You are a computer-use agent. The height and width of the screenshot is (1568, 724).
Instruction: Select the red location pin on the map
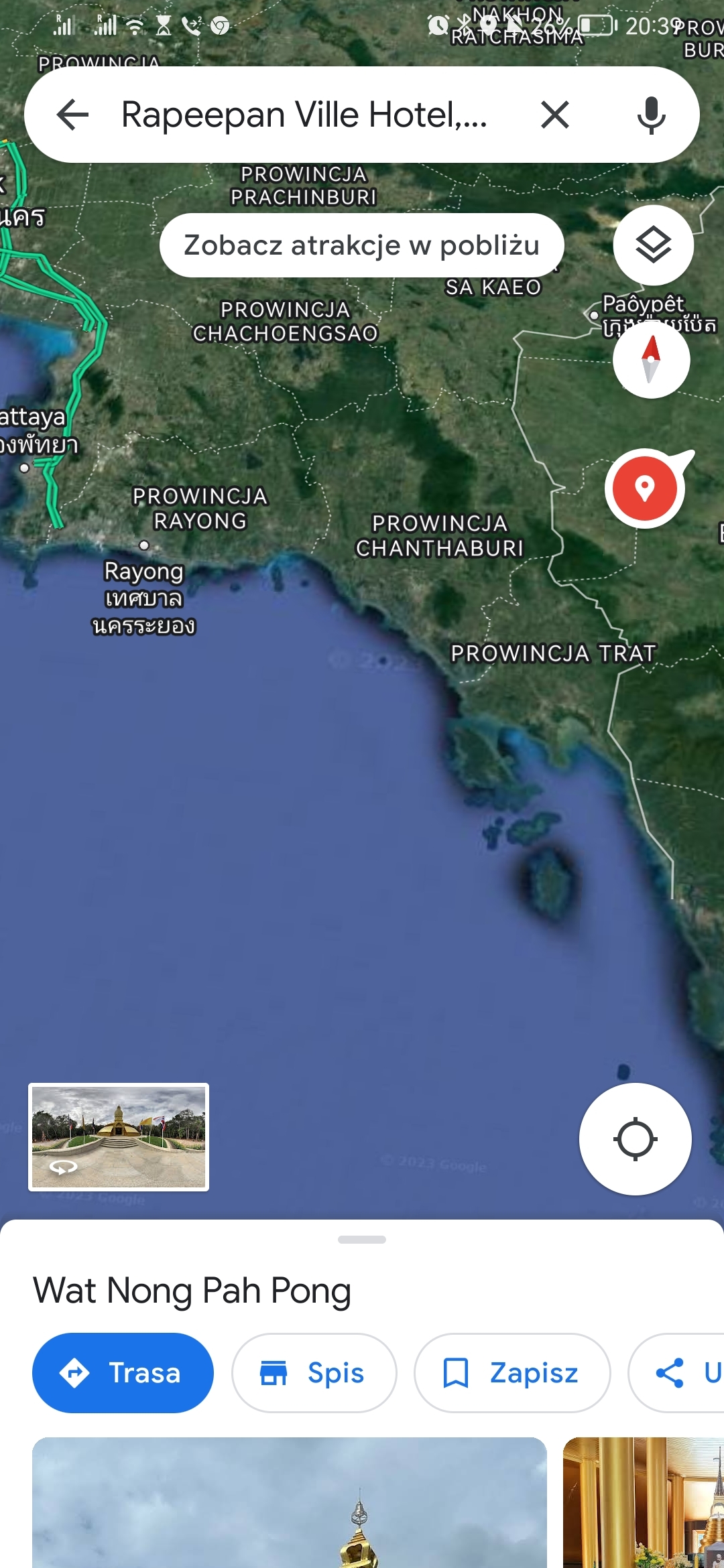pos(645,488)
